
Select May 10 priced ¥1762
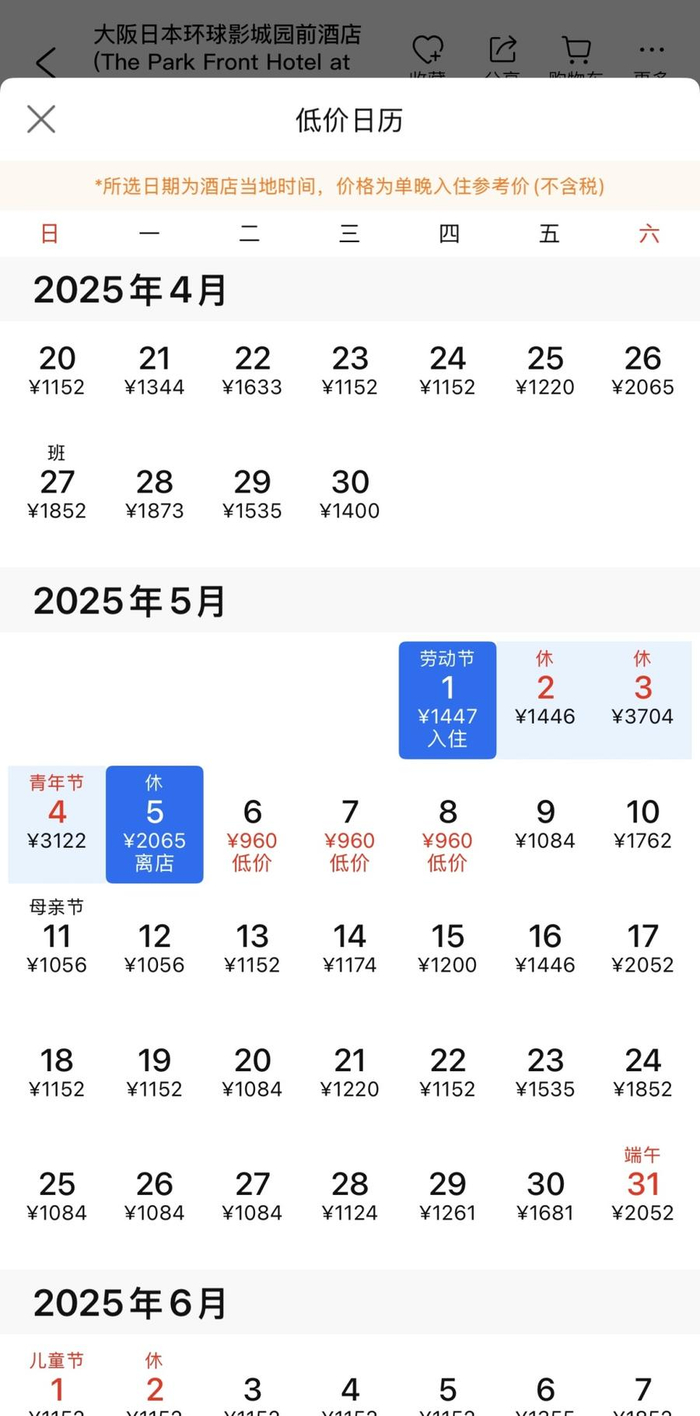click(643, 824)
